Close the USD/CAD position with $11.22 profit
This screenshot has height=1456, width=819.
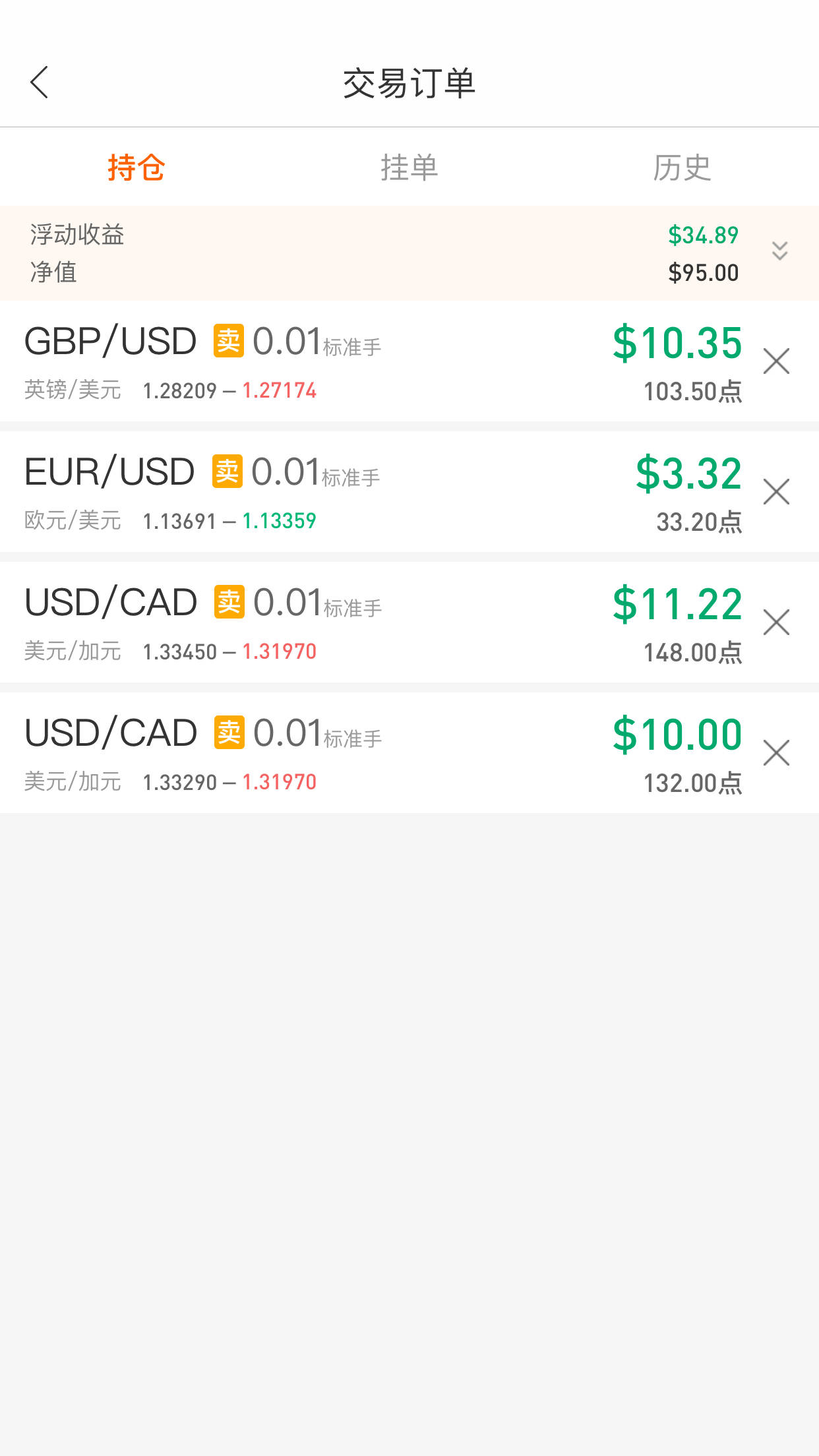pyautogui.click(x=776, y=622)
